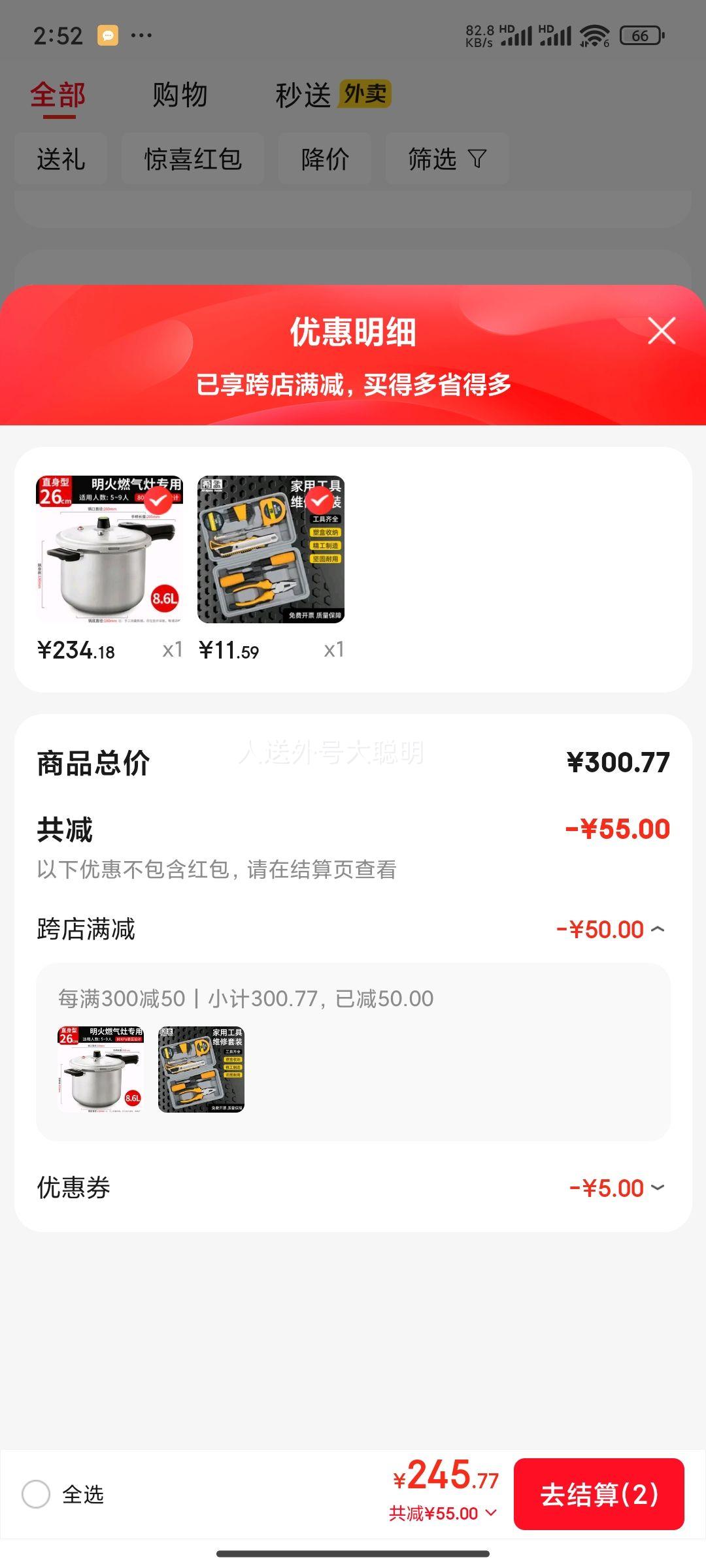Open the filter funnel icon beside 筛选
Screen dimensions: 706x1568
pyautogui.click(x=478, y=159)
